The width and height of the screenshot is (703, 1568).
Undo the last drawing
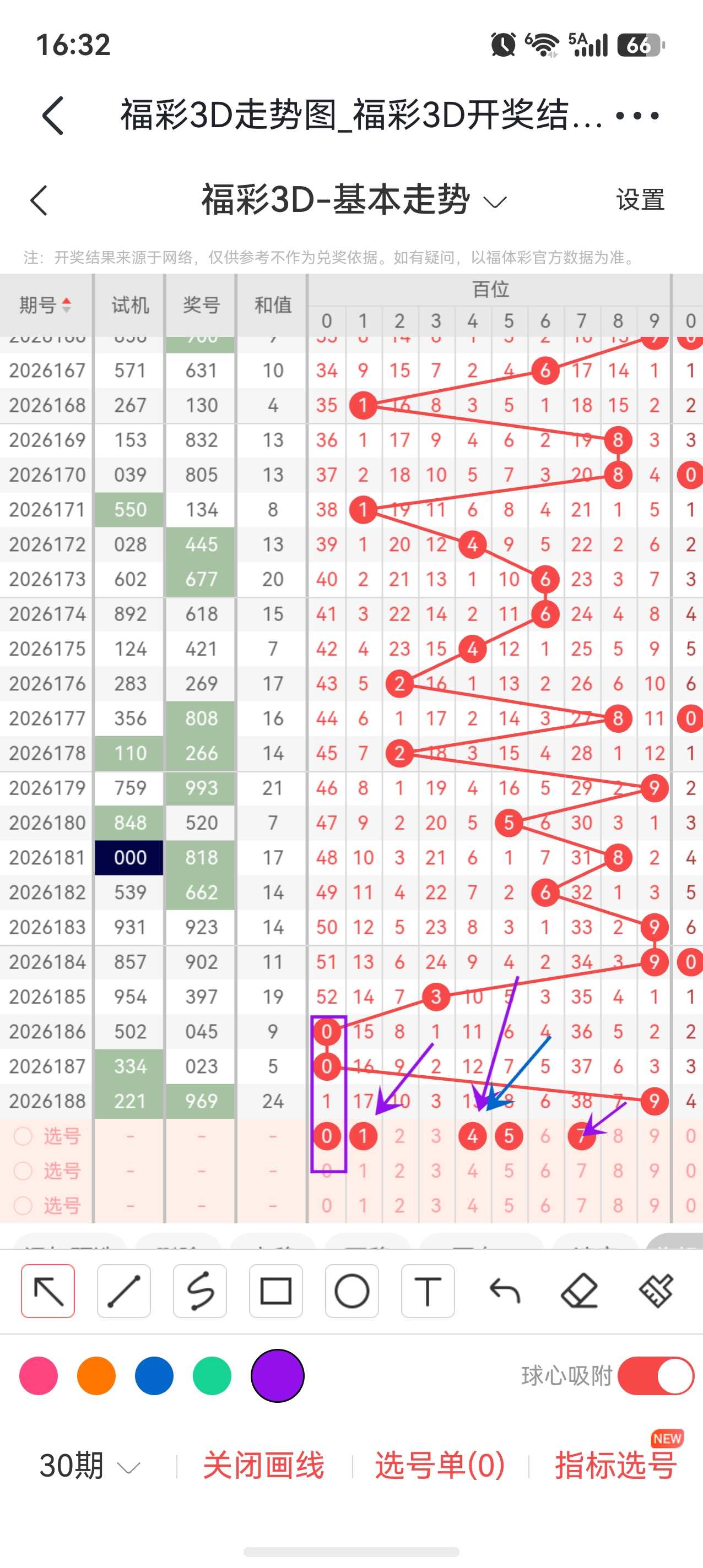(505, 1291)
